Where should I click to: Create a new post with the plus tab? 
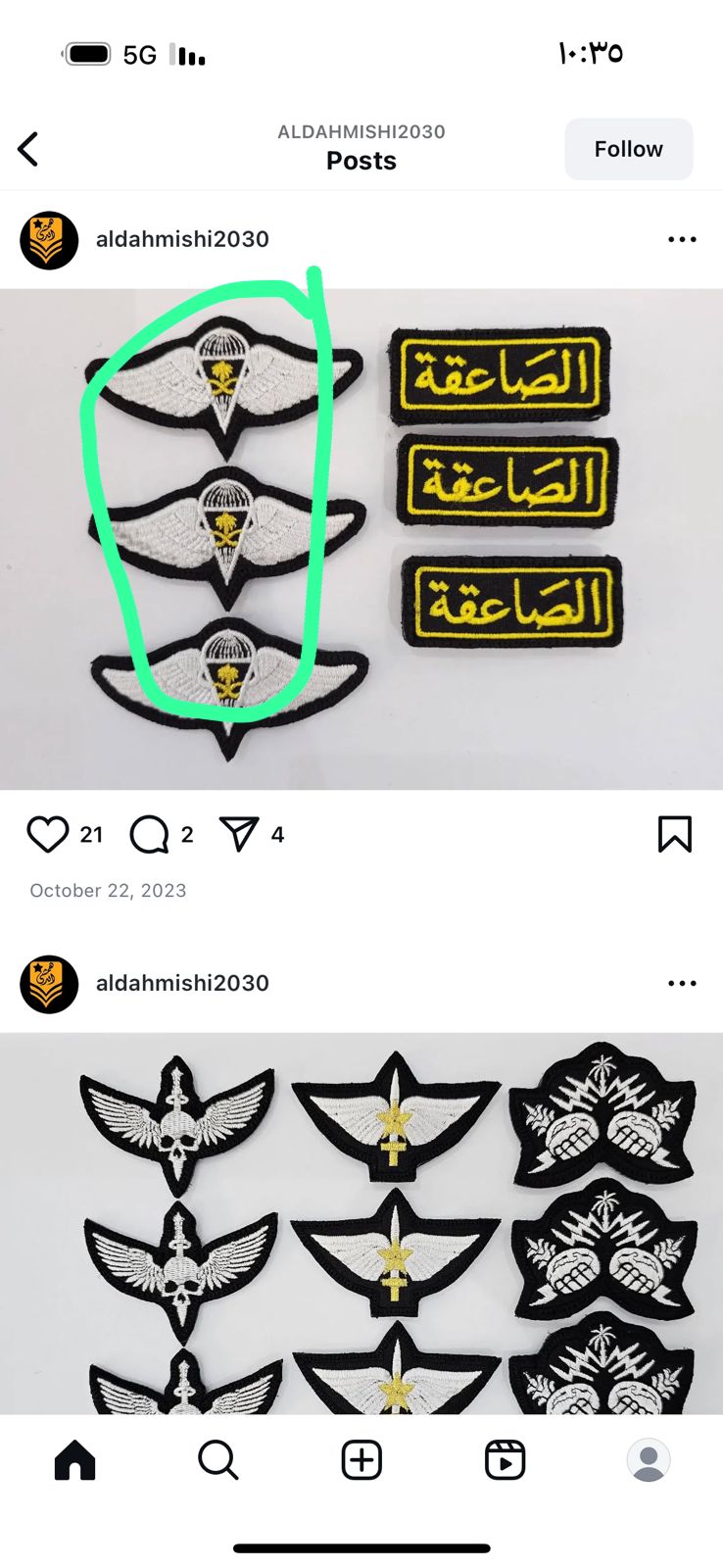click(x=361, y=1460)
